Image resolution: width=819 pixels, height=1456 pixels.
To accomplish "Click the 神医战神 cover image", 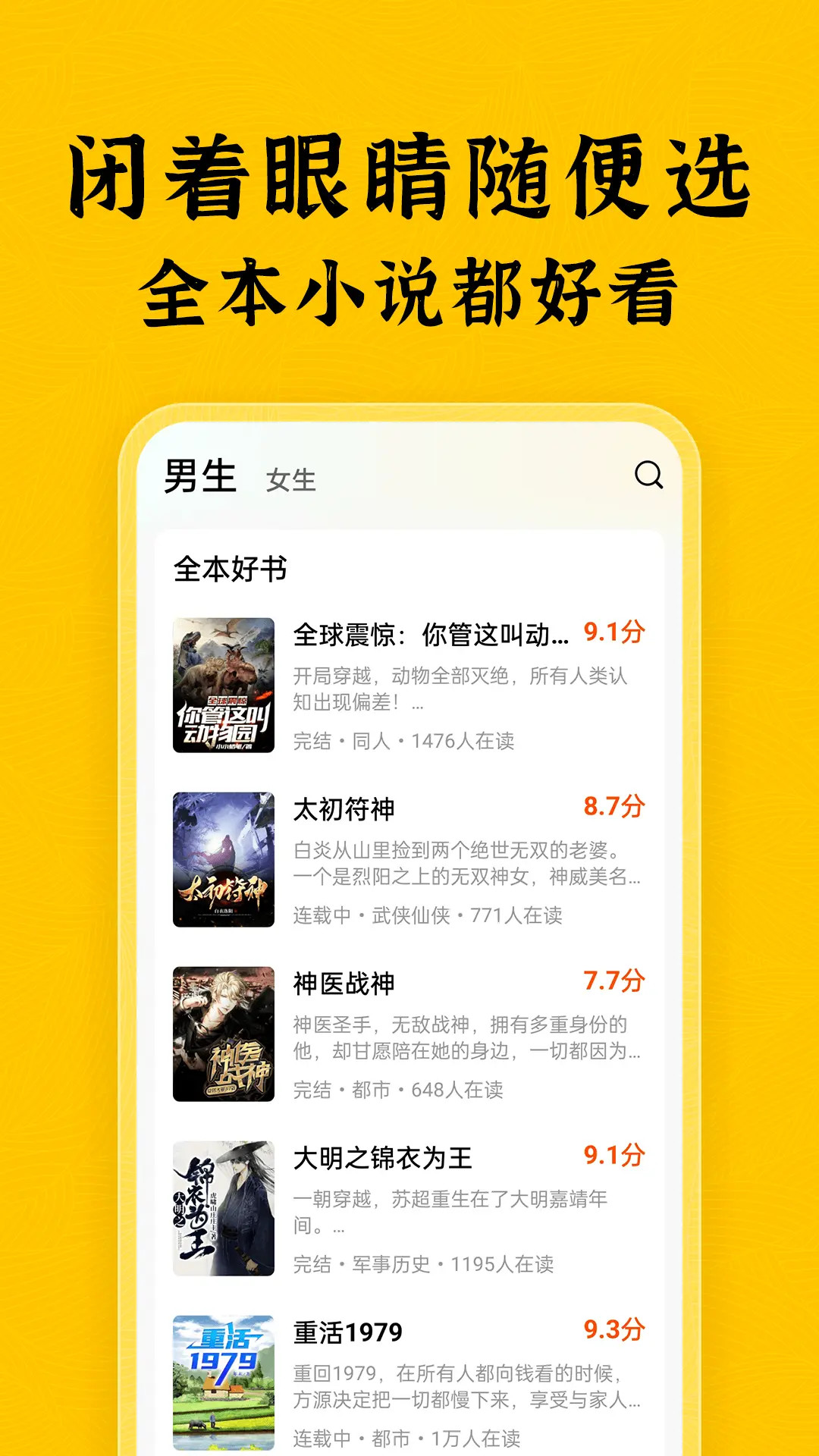I will point(224,1035).
